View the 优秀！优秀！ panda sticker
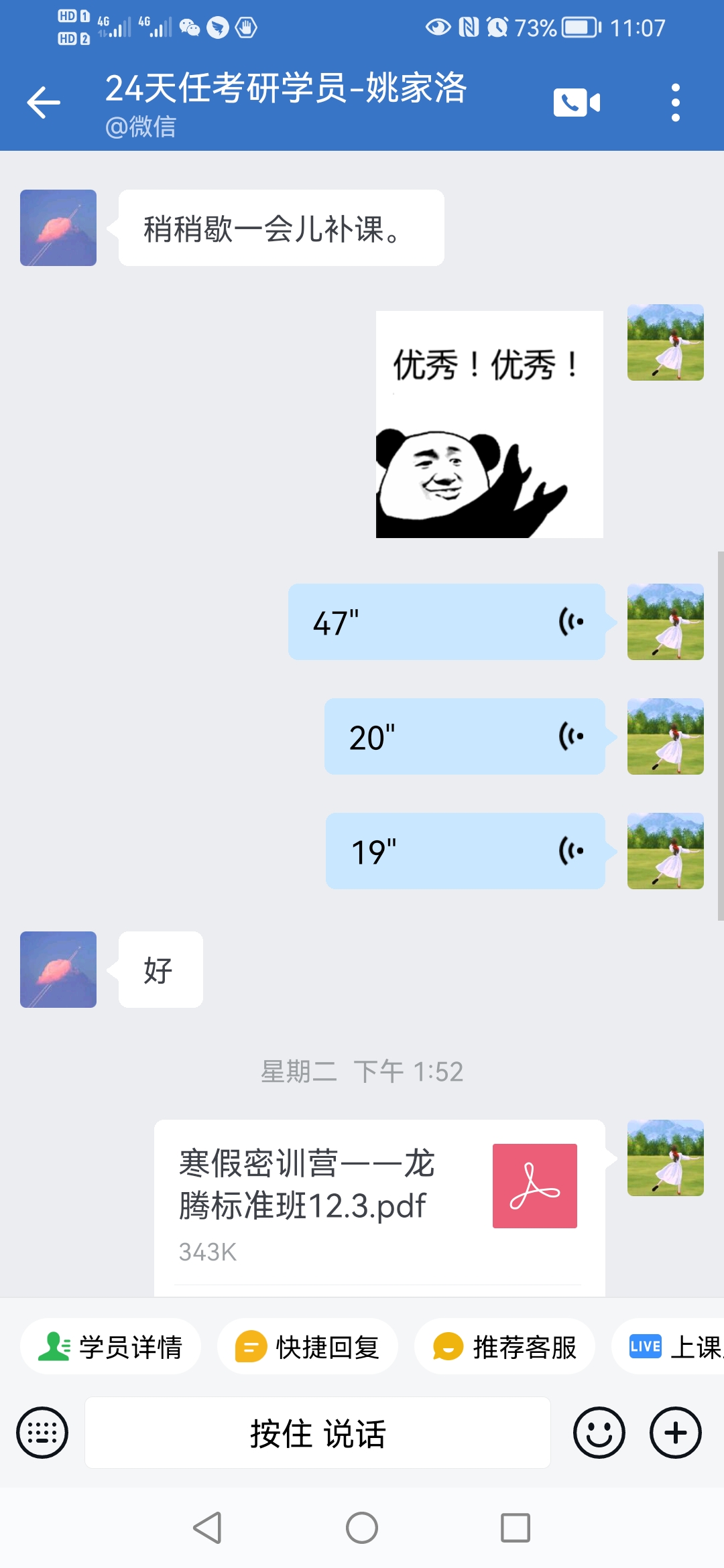The image size is (724, 1568). click(489, 424)
